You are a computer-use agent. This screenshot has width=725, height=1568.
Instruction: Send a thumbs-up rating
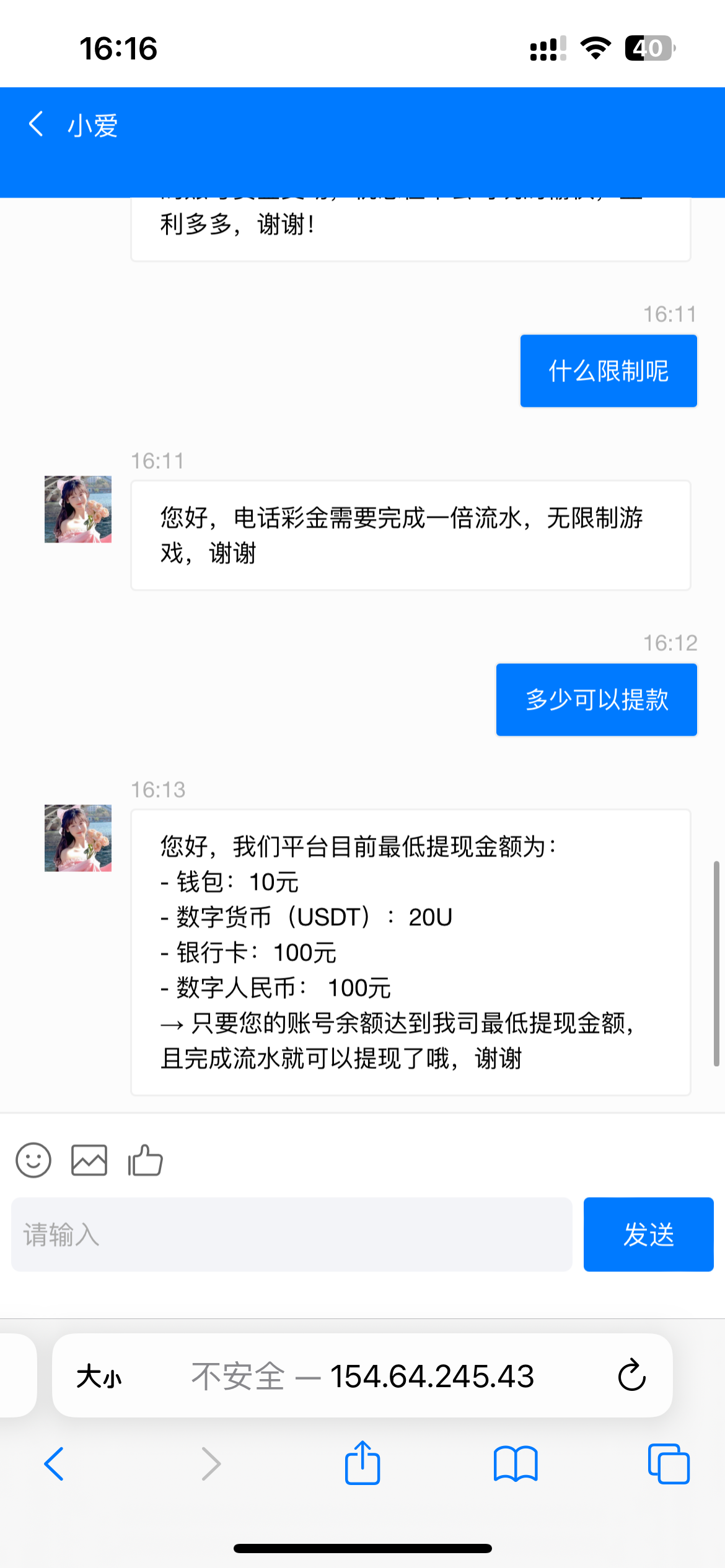(x=145, y=1160)
